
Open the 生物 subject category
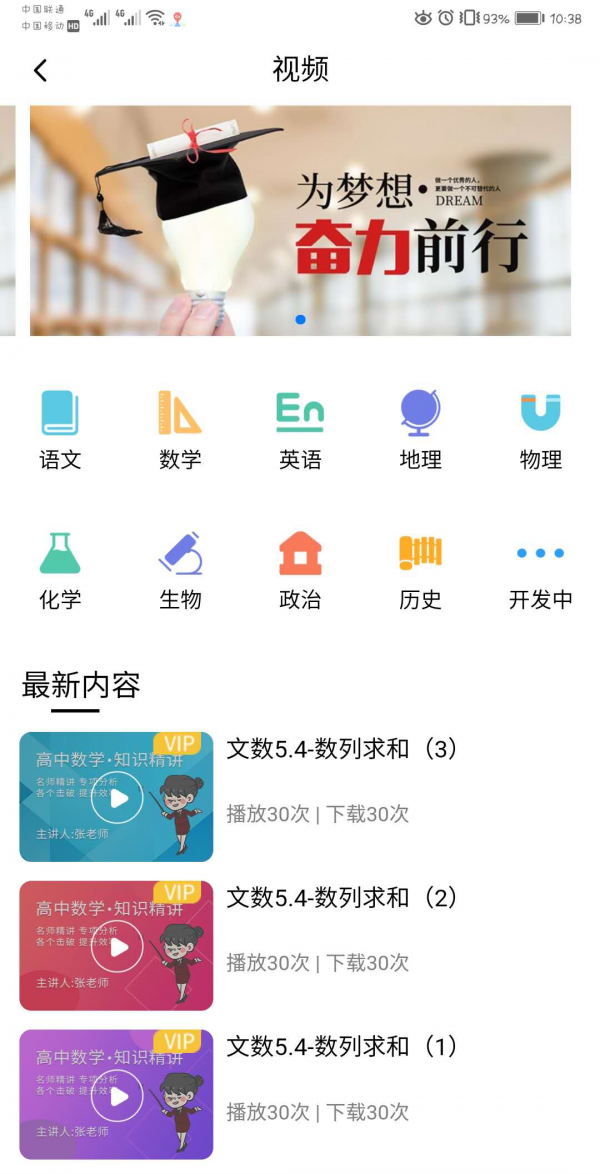pyautogui.click(x=180, y=570)
